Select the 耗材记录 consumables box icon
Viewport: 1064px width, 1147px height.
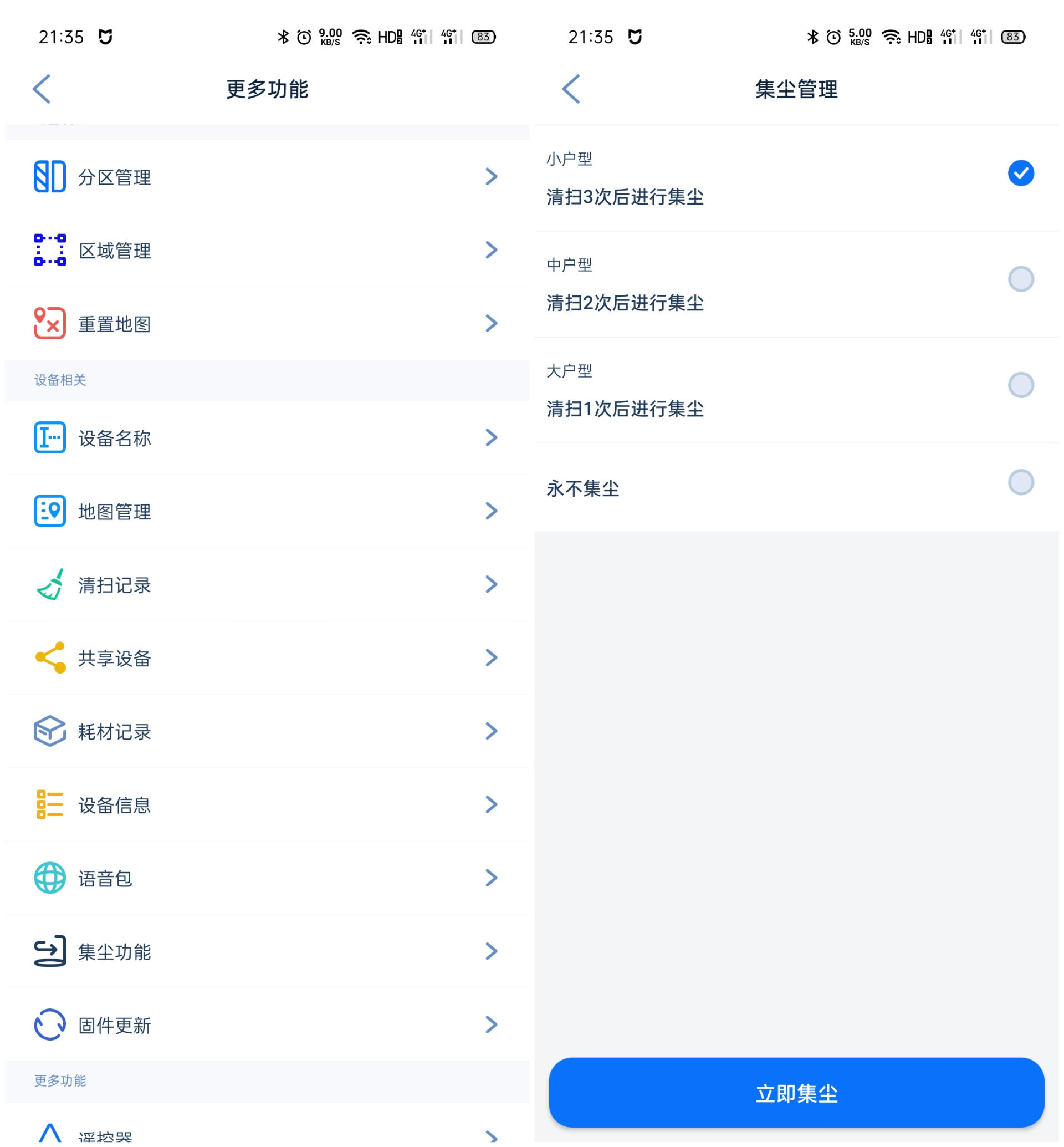point(49,732)
